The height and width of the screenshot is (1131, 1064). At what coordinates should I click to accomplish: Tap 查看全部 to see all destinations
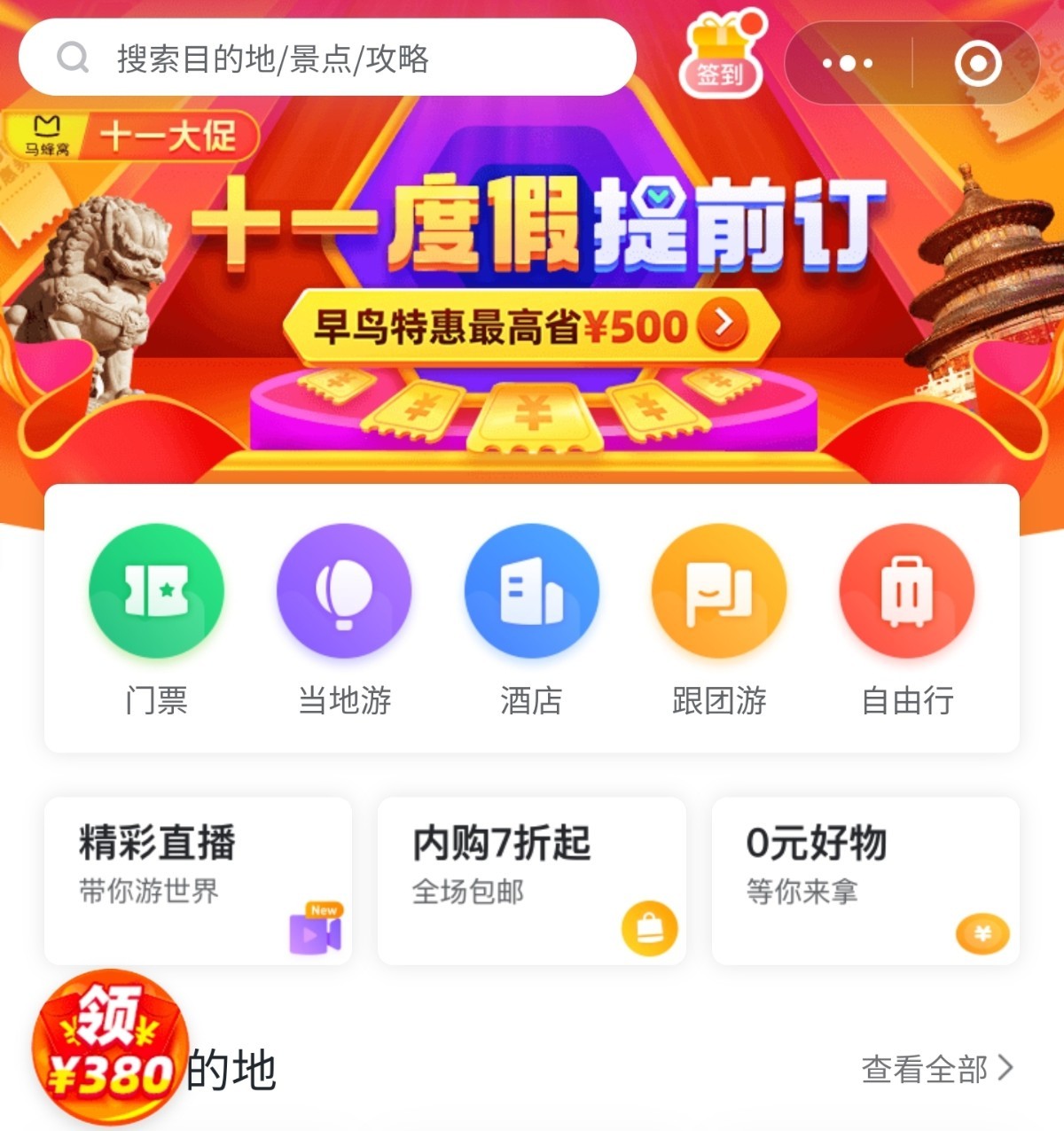tap(936, 1069)
